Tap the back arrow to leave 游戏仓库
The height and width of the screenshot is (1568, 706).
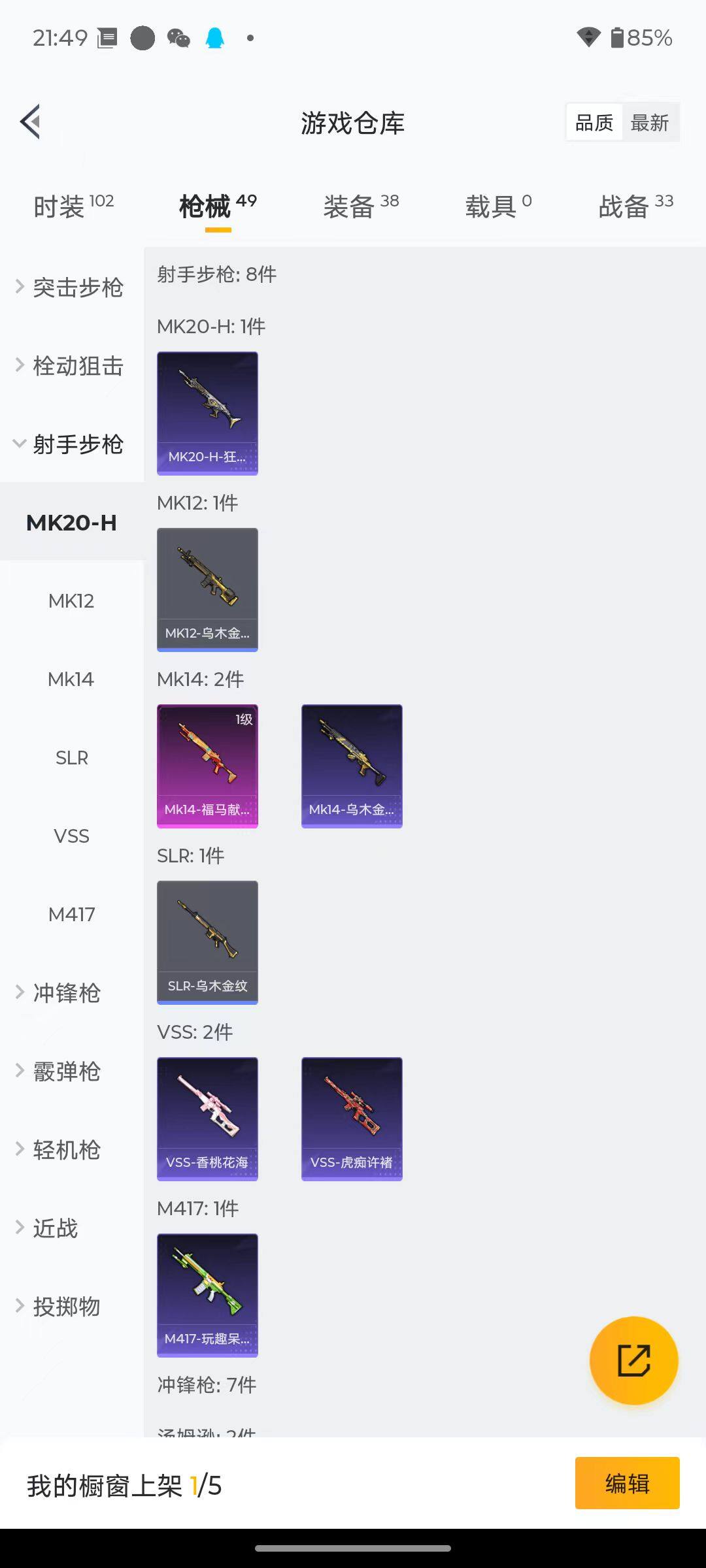(x=29, y=122)
